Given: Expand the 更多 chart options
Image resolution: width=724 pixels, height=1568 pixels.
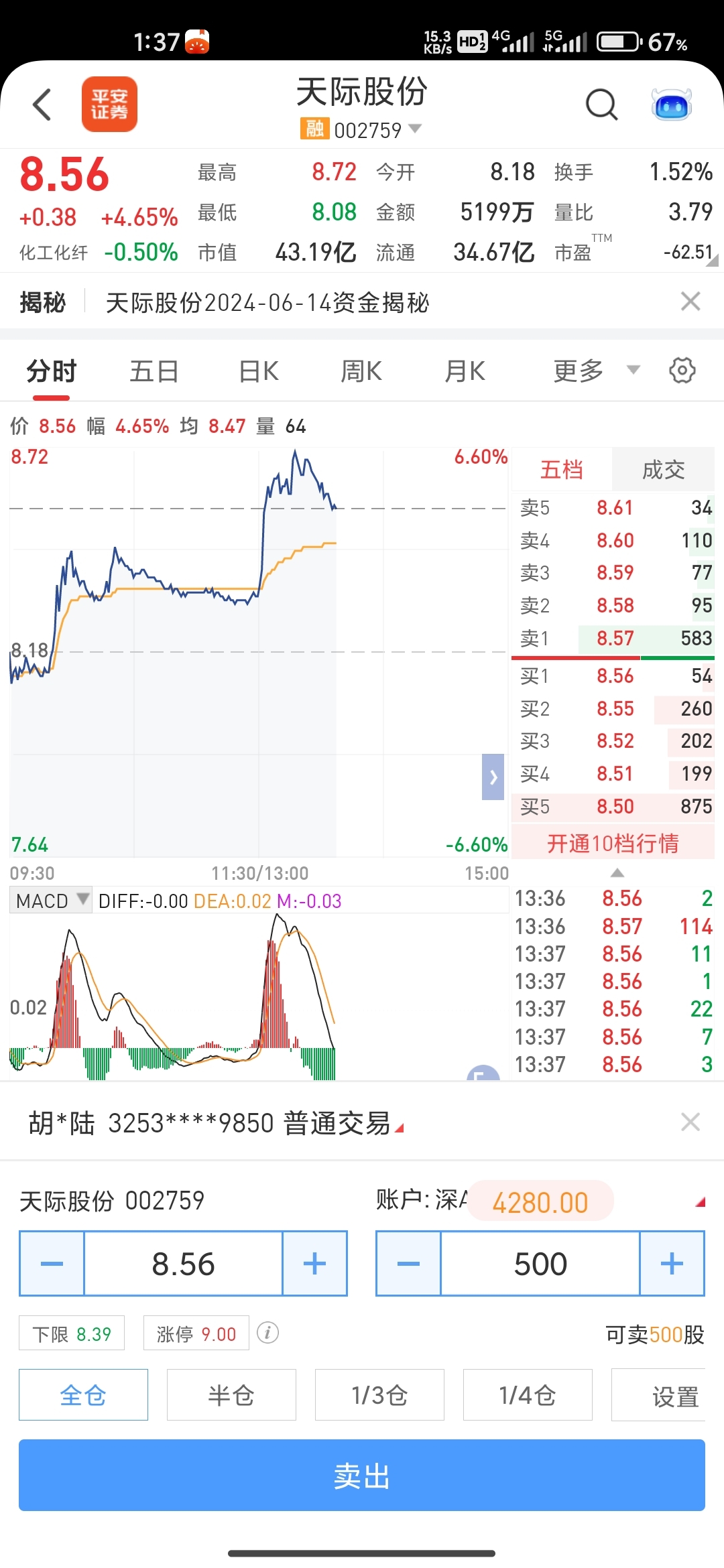Looking at the screenshot, I should point(596,371).
